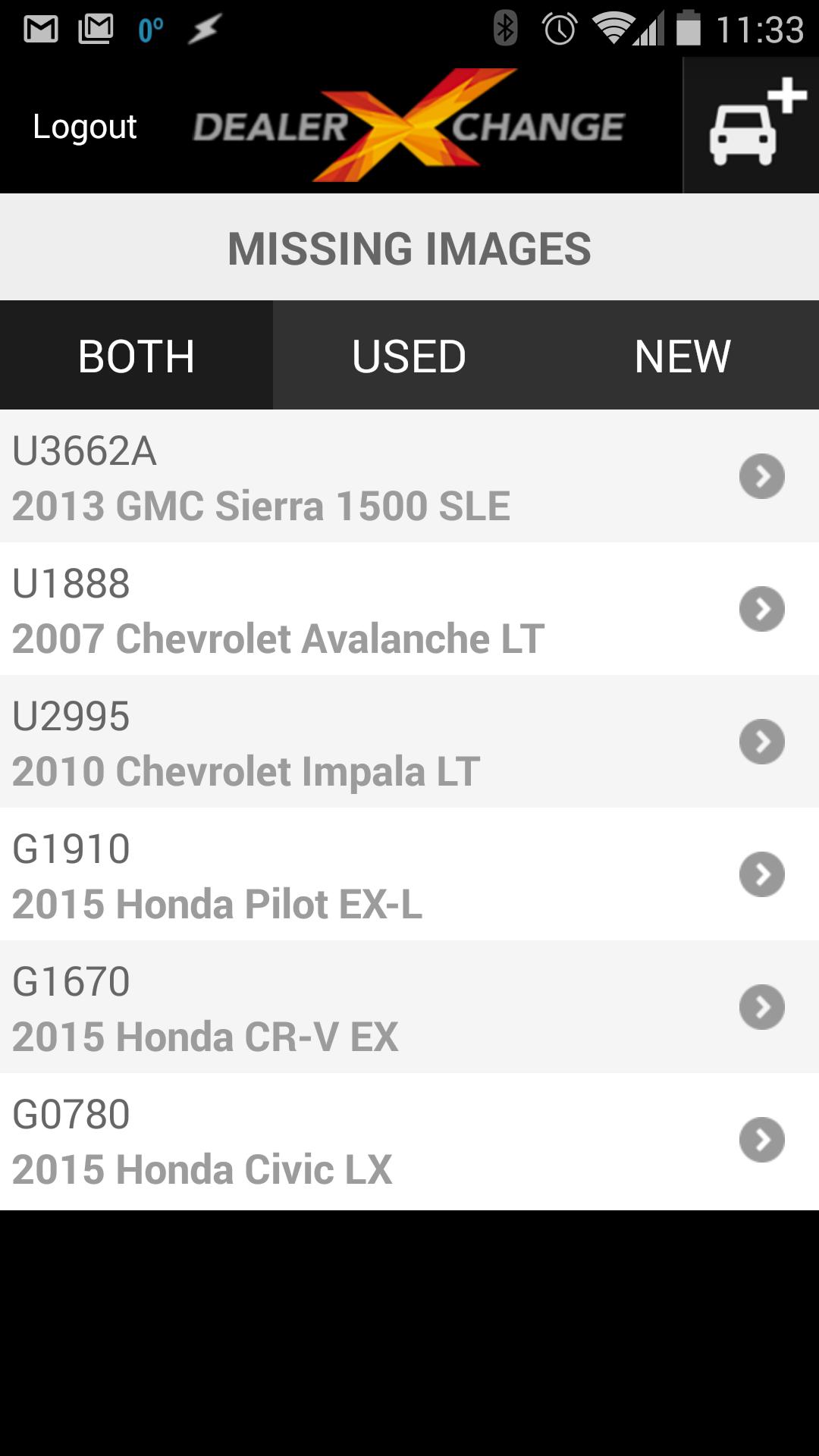Switch to the USED tab
The width and height of the screenshot is (819, 1456).
[409, 356]
